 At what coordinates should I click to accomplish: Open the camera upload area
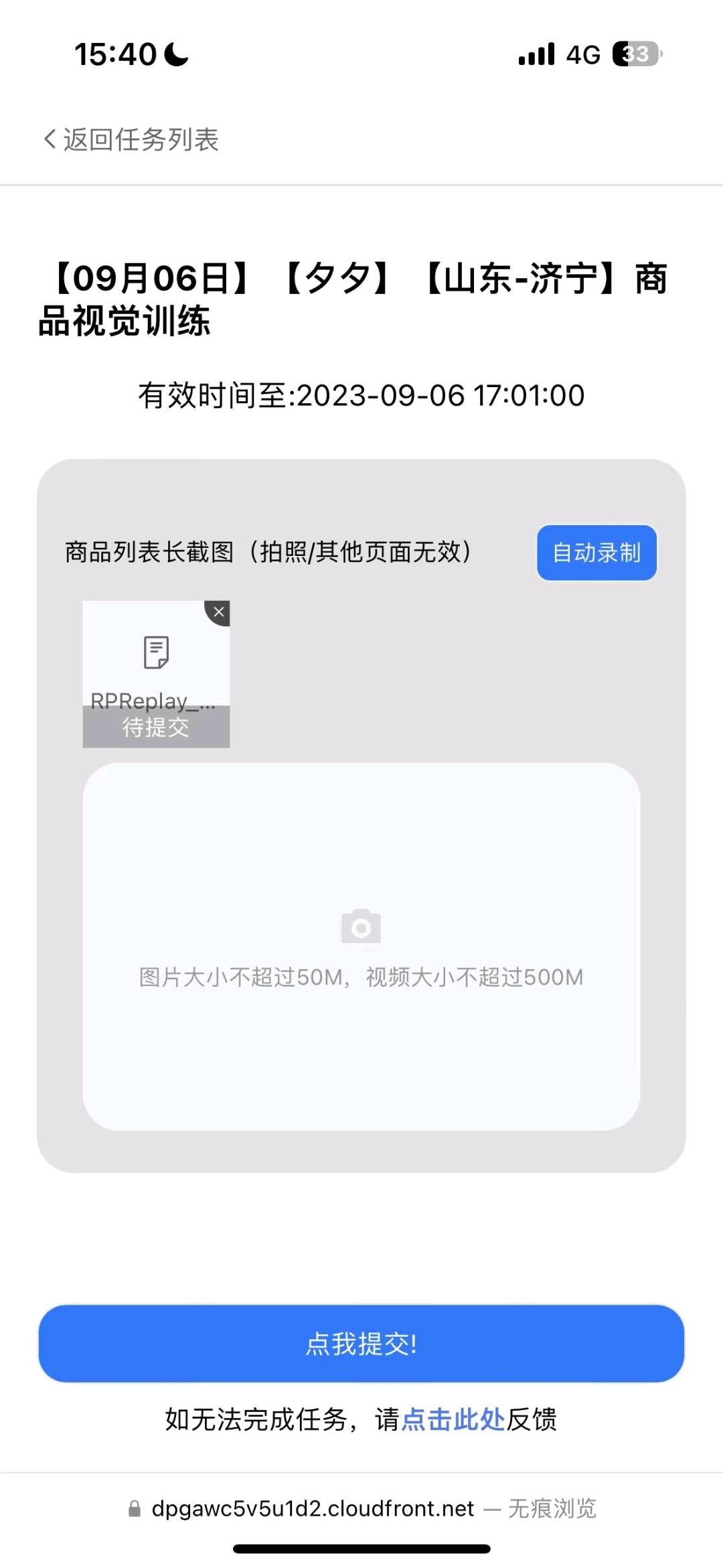[361, 946]
